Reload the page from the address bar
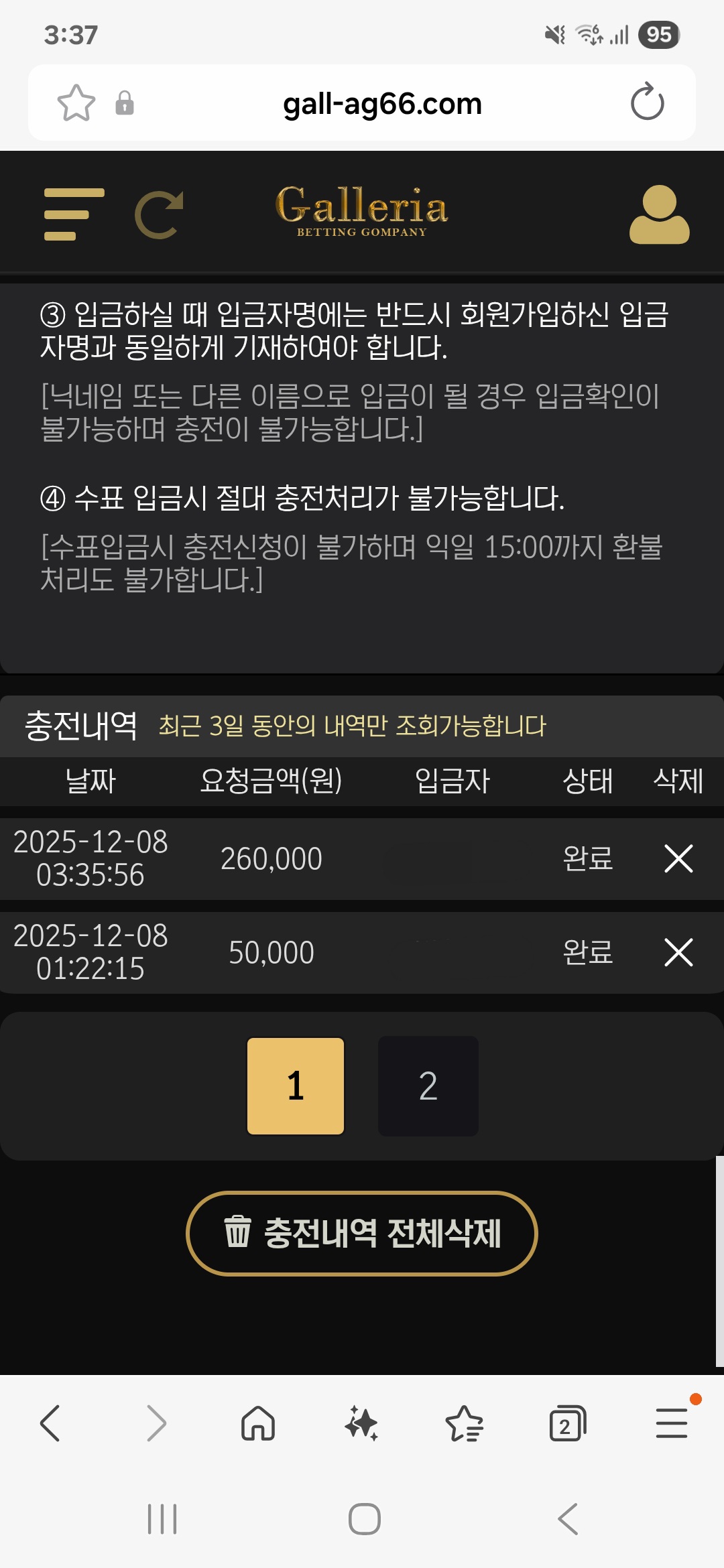 tap(647, 103)
